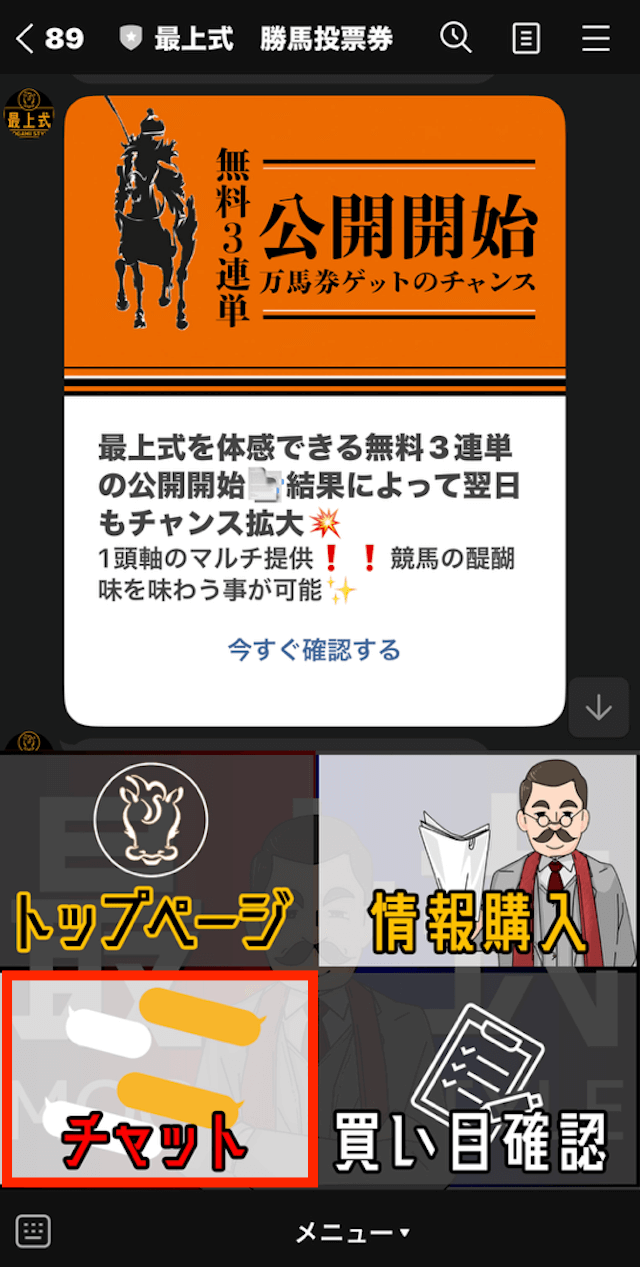Collapse the メニュー rich menu
Screen dimensions: 640x1267
pyautogui.click(x=352, y=1233)
